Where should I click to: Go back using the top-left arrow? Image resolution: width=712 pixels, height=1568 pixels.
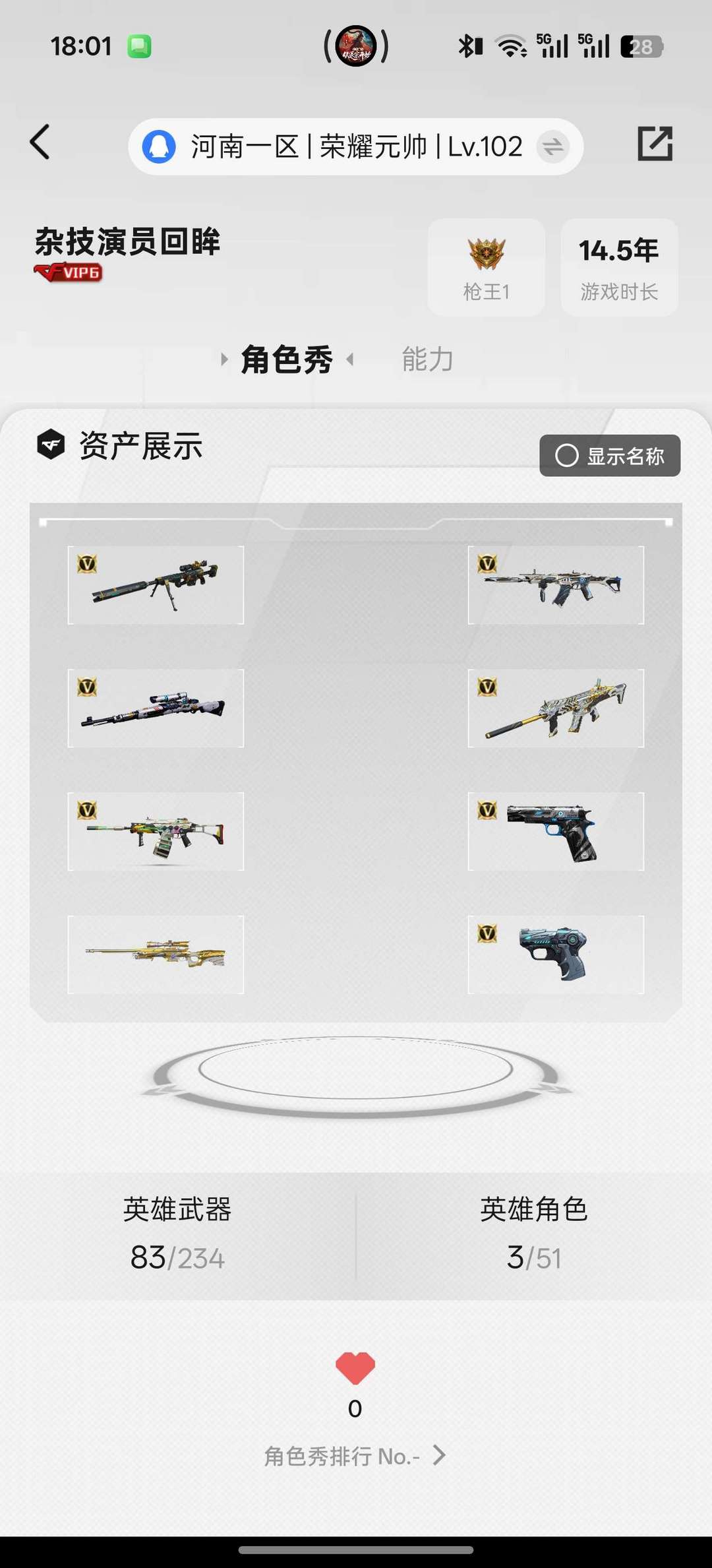pyautogui.click(x=40, y=142)
